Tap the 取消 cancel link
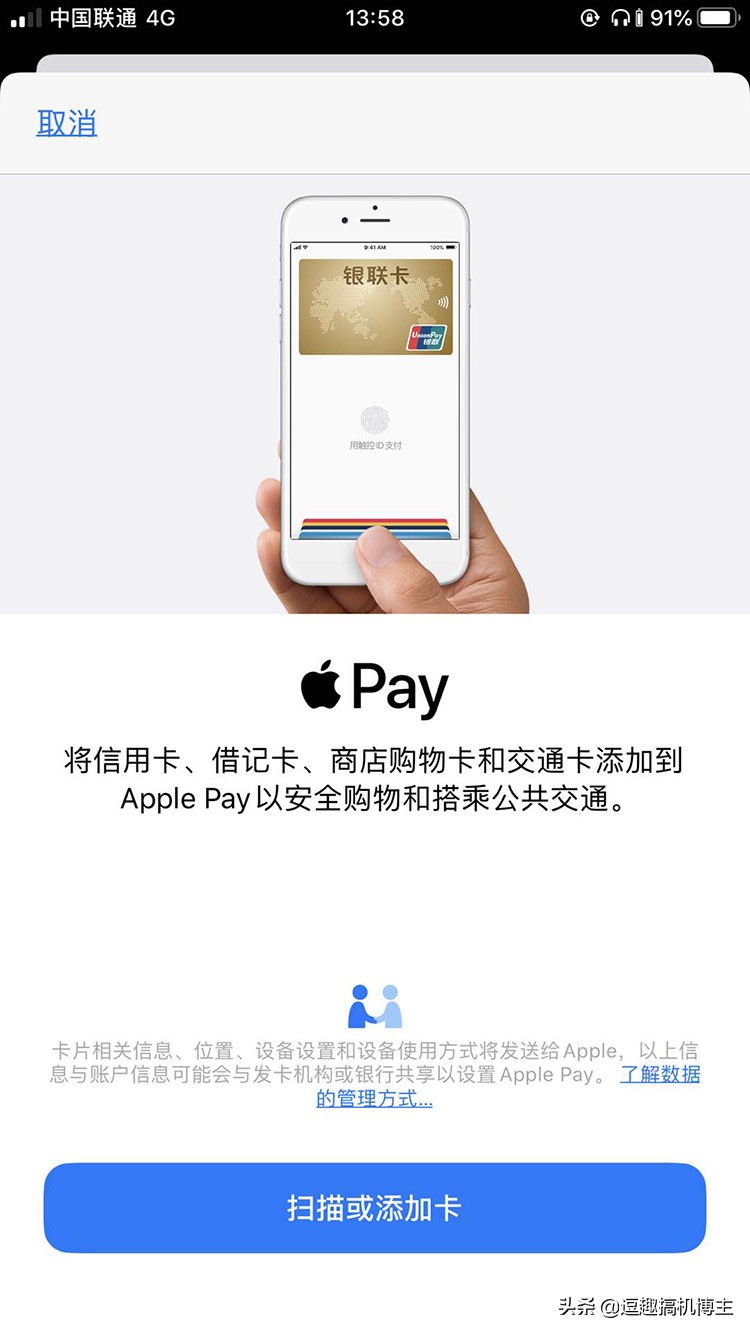750x1333 pixels. tap(66, 122)
